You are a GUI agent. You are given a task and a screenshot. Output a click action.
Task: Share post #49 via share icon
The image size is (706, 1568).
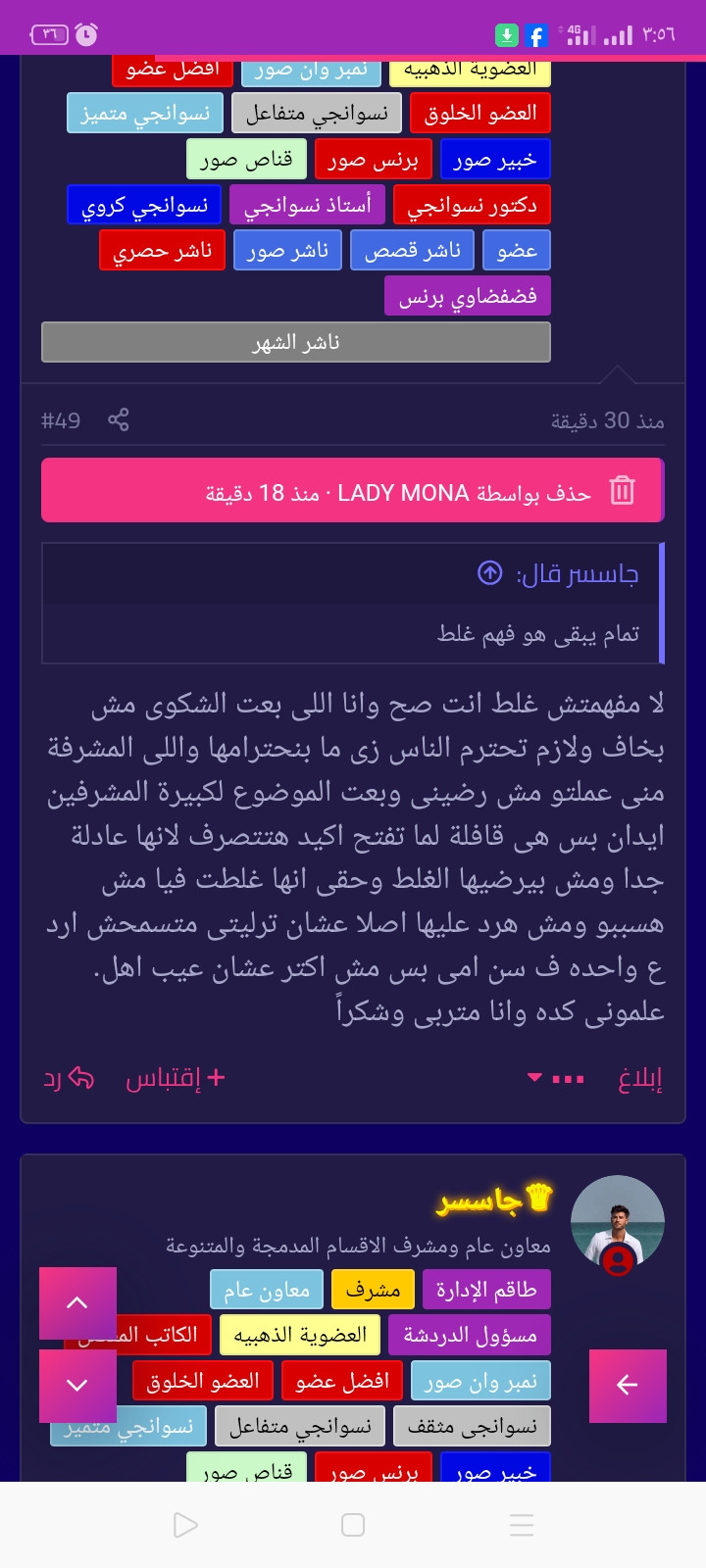pos(119,420)
